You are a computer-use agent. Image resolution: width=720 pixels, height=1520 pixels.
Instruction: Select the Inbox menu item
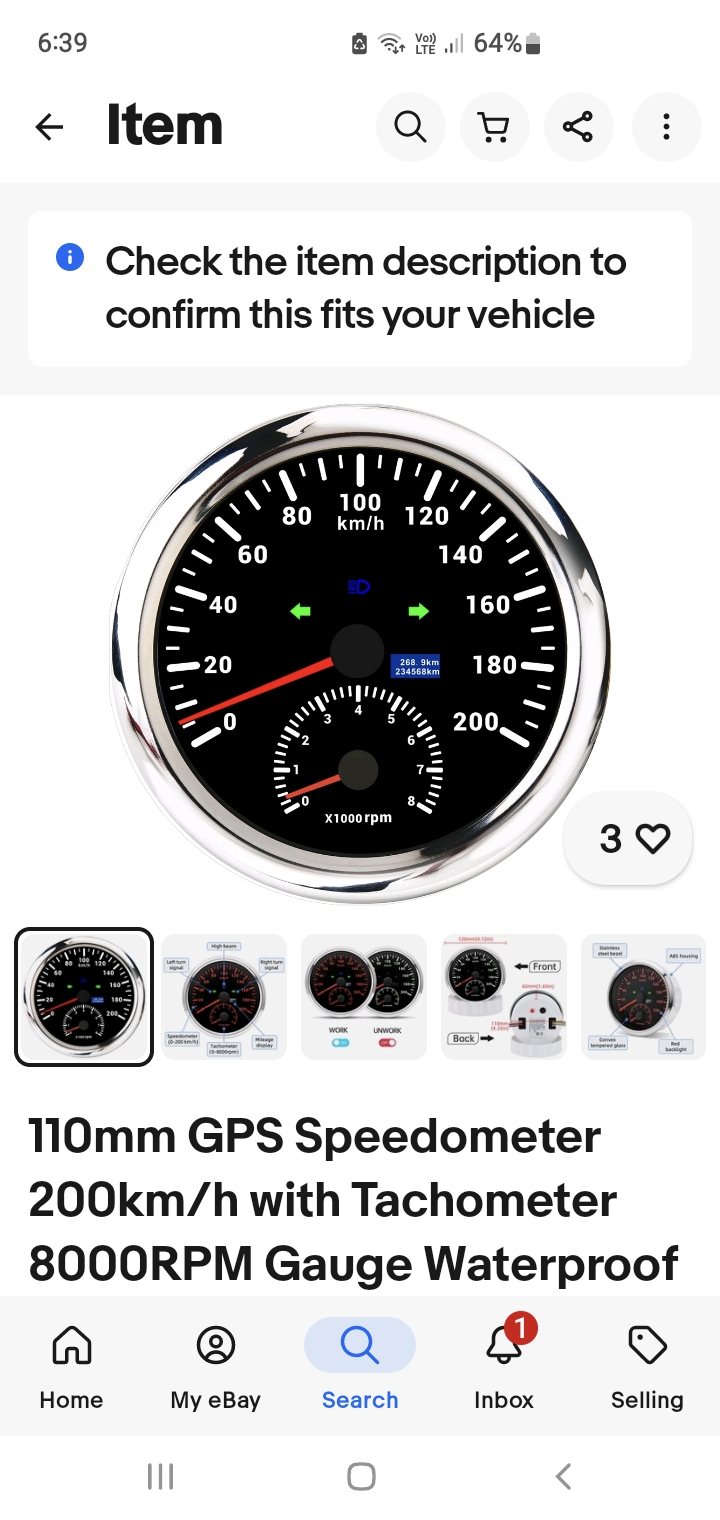pos(503,1367)
